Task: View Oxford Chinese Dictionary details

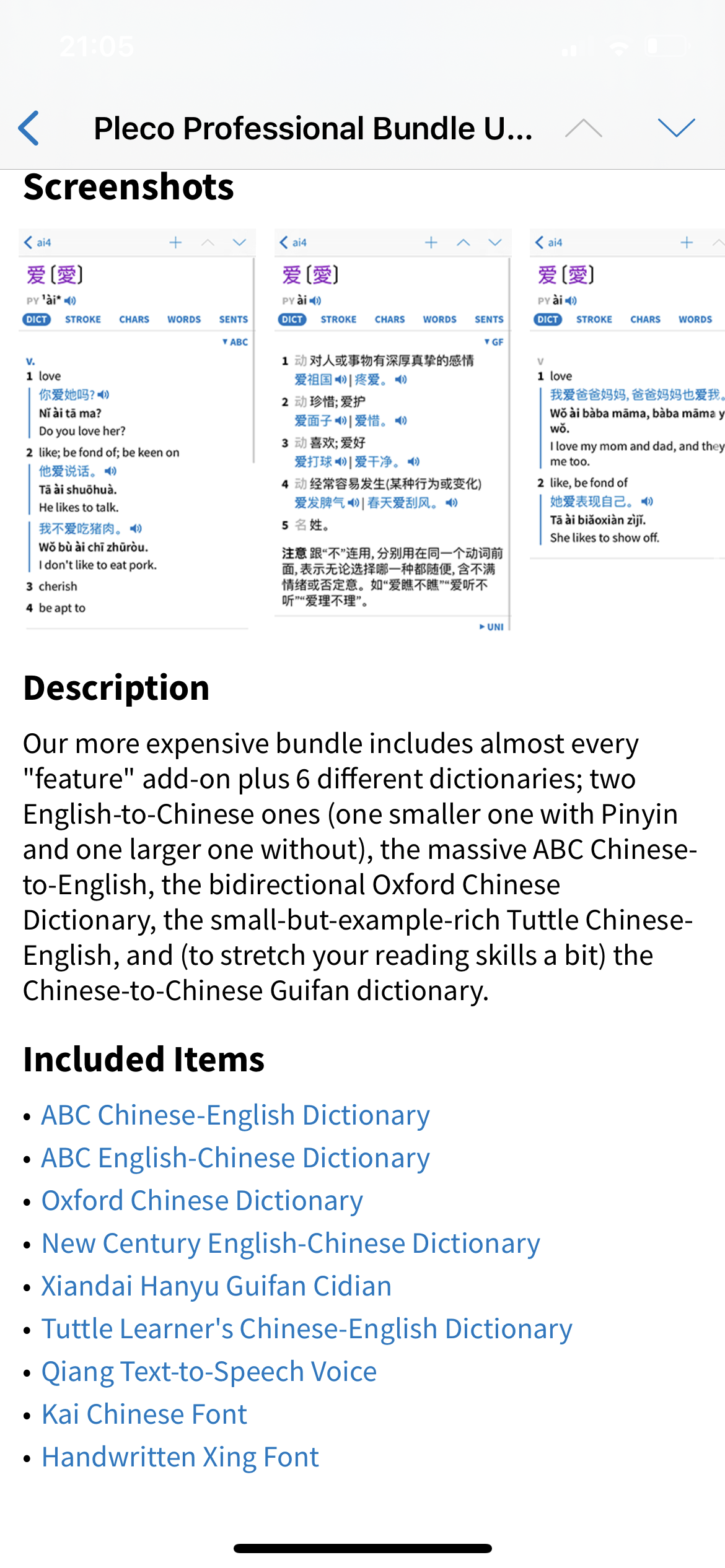Action: (x=202, y=1201)
